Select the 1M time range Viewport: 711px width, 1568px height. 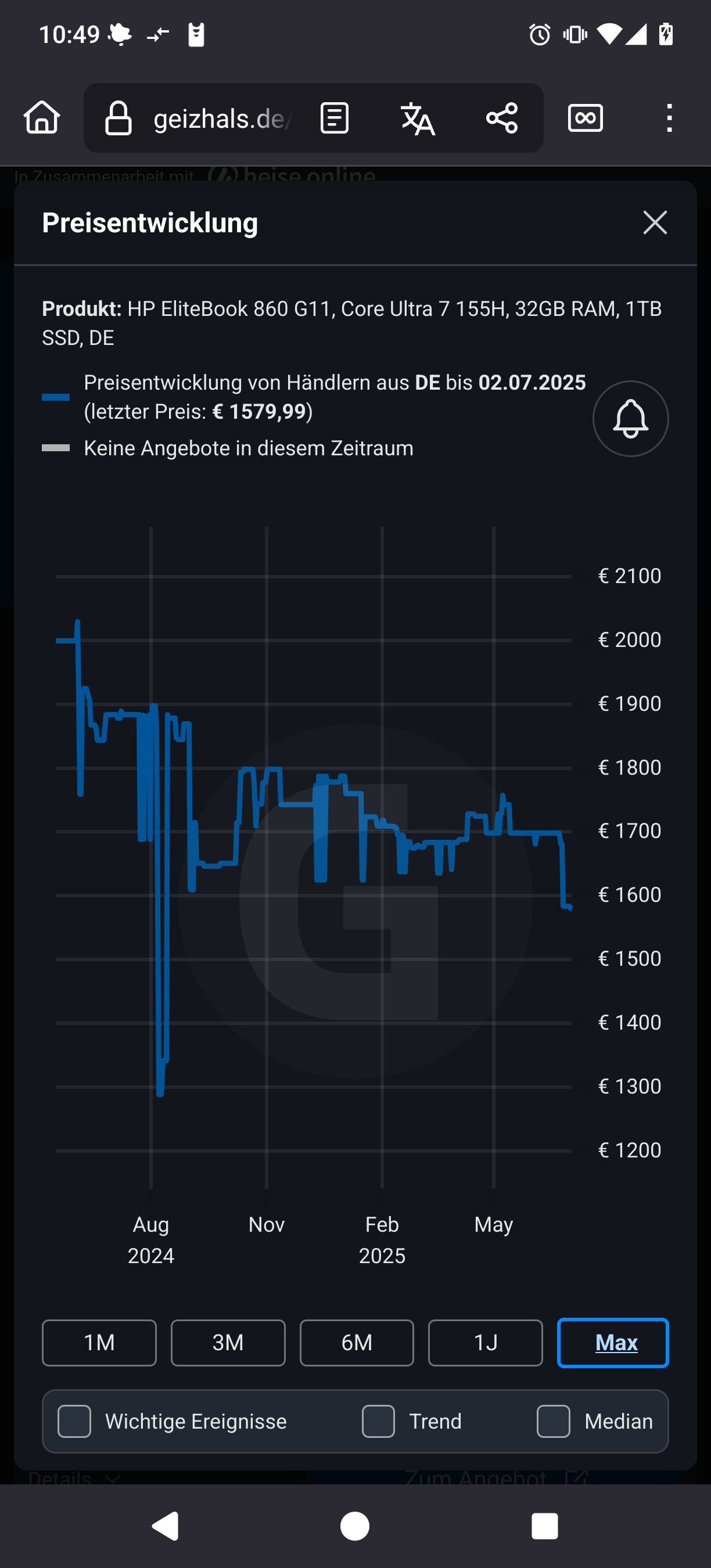[99, 1343]
